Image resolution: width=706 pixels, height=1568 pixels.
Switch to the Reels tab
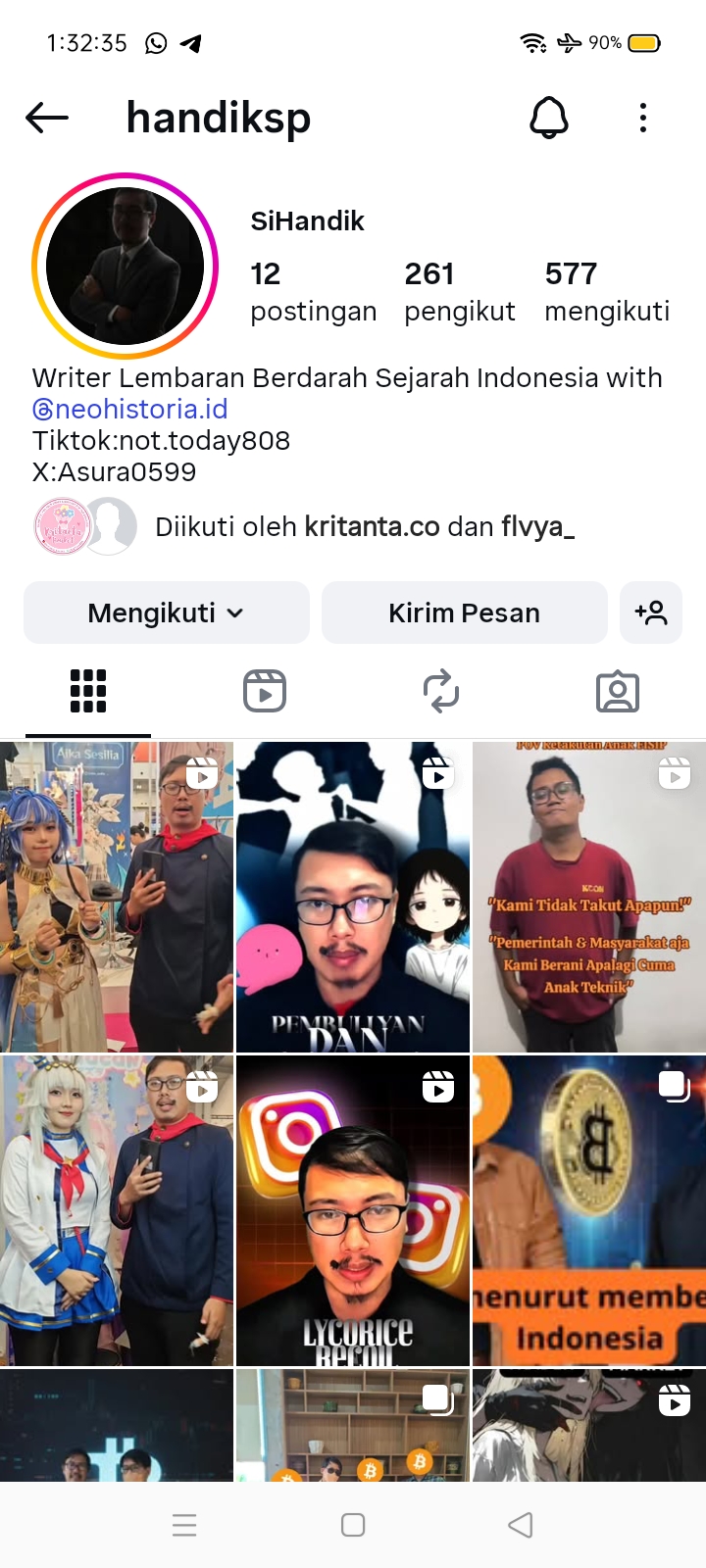(265, 691)
